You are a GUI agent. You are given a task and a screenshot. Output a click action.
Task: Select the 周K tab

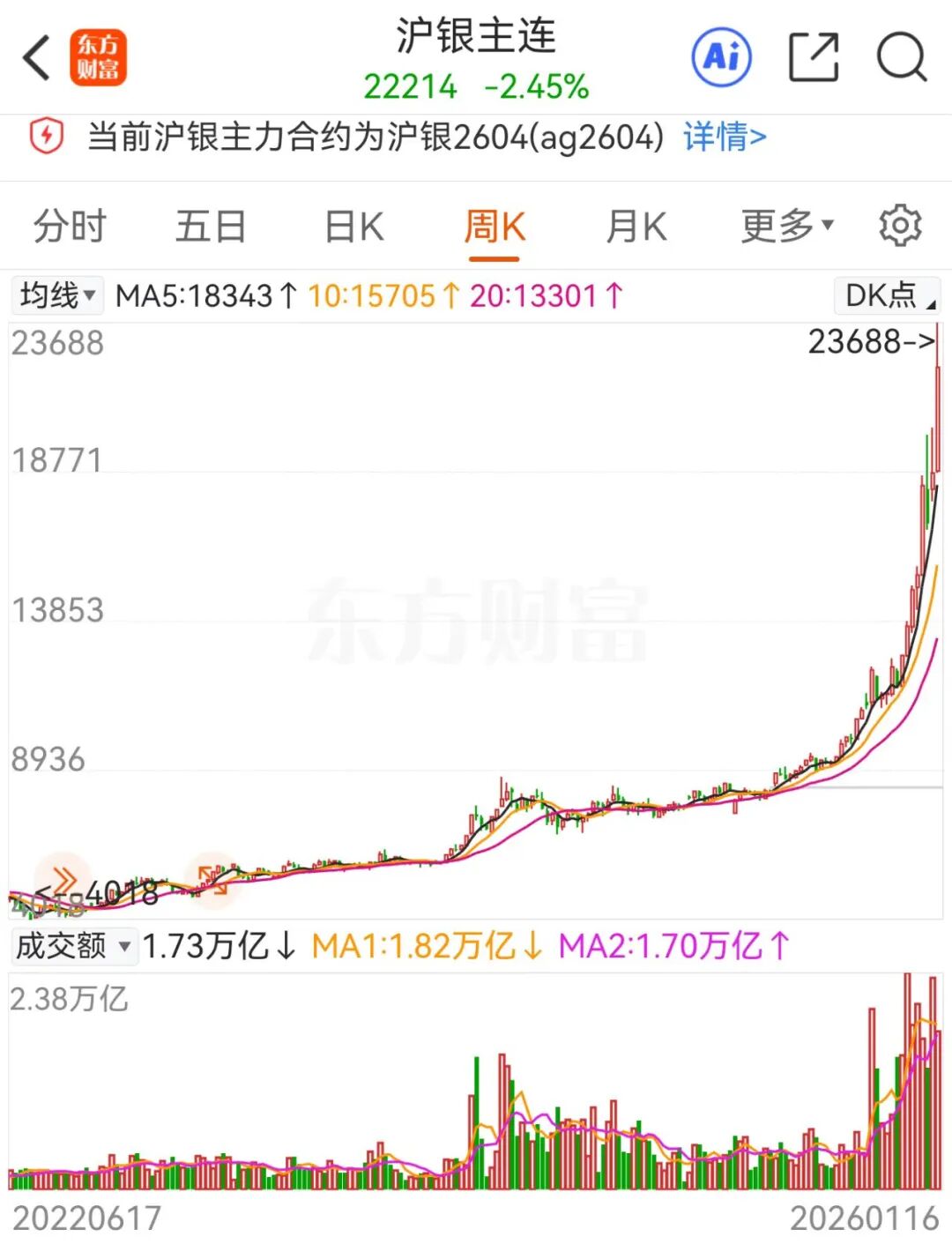(x=495, y=227)
